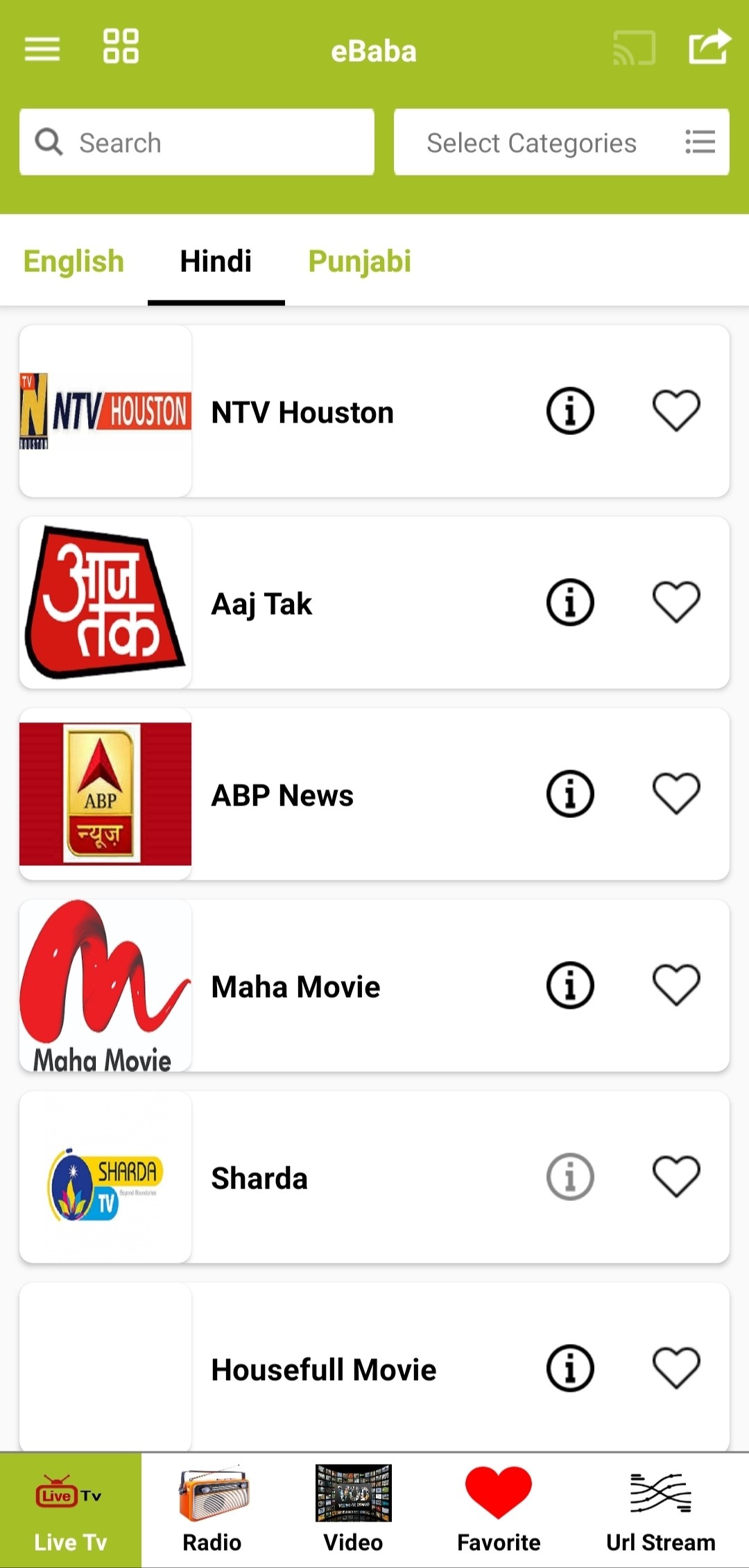Viewport: 749px width, 1568px height.
Task: Show the Favorite tab
Action: [499, 1510]
